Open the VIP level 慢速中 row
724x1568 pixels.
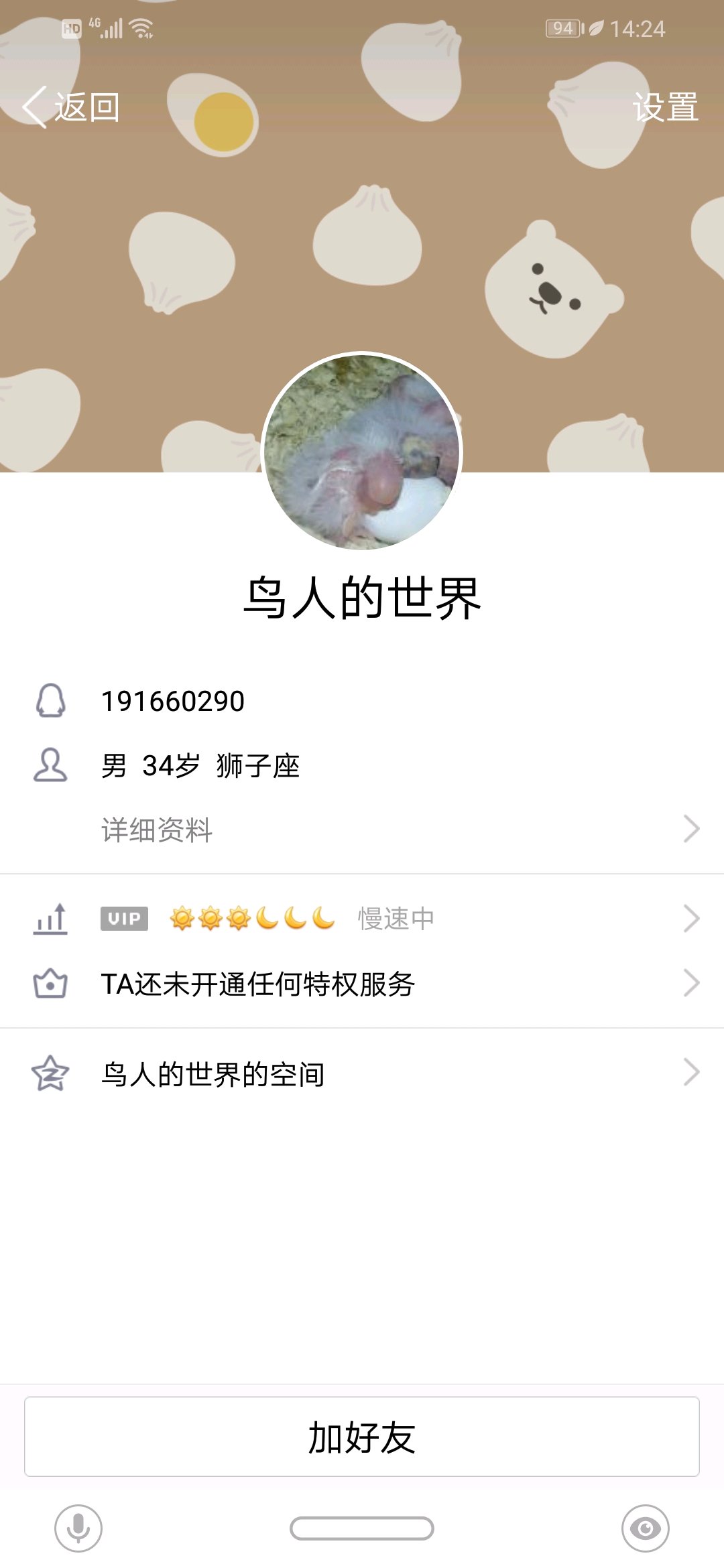click(x=362, y=918)
